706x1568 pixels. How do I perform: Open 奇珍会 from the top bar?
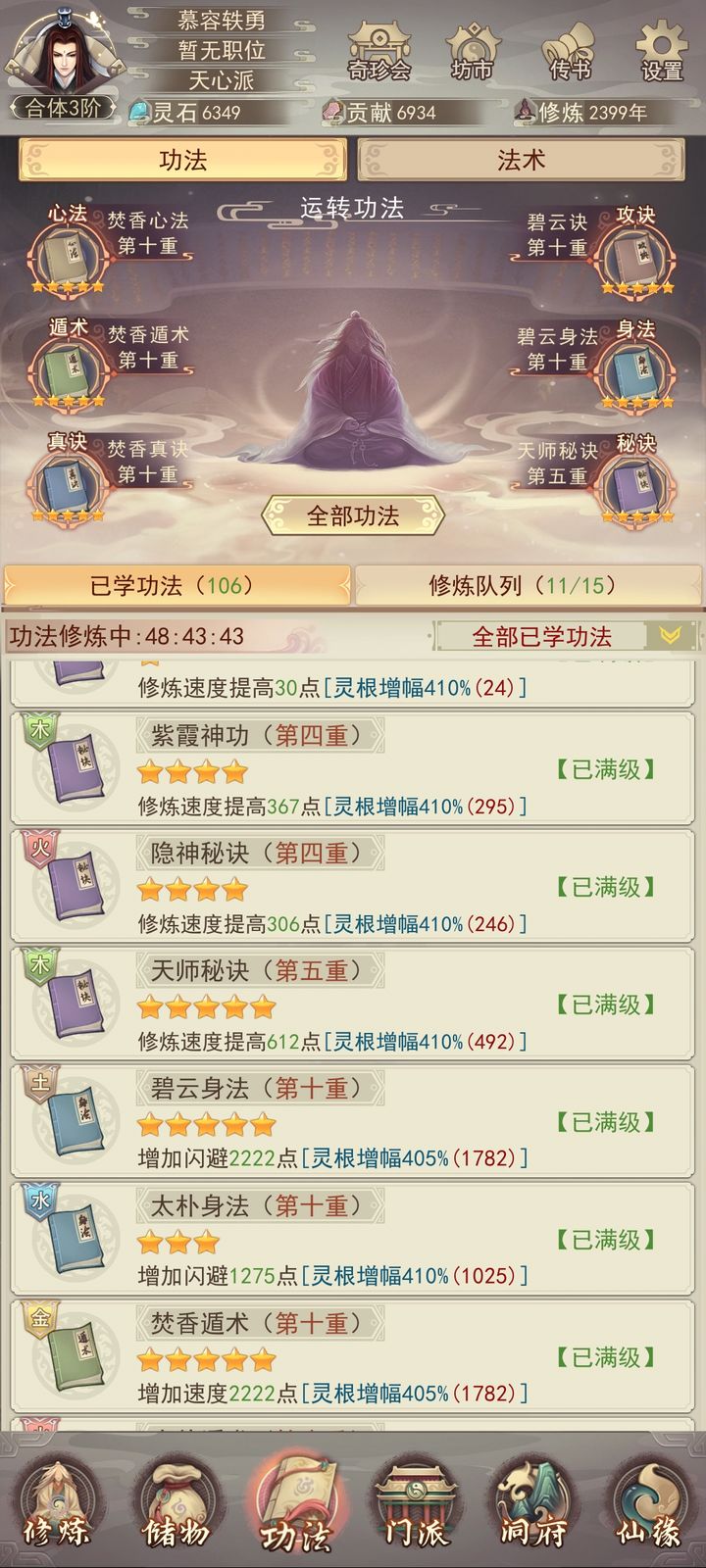(x=379, y=51)
